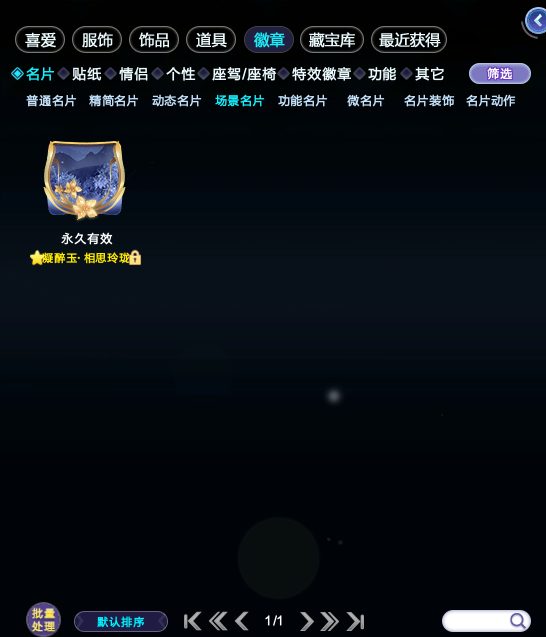
Task: Jump to the last page
Action: tap(355, 621)
